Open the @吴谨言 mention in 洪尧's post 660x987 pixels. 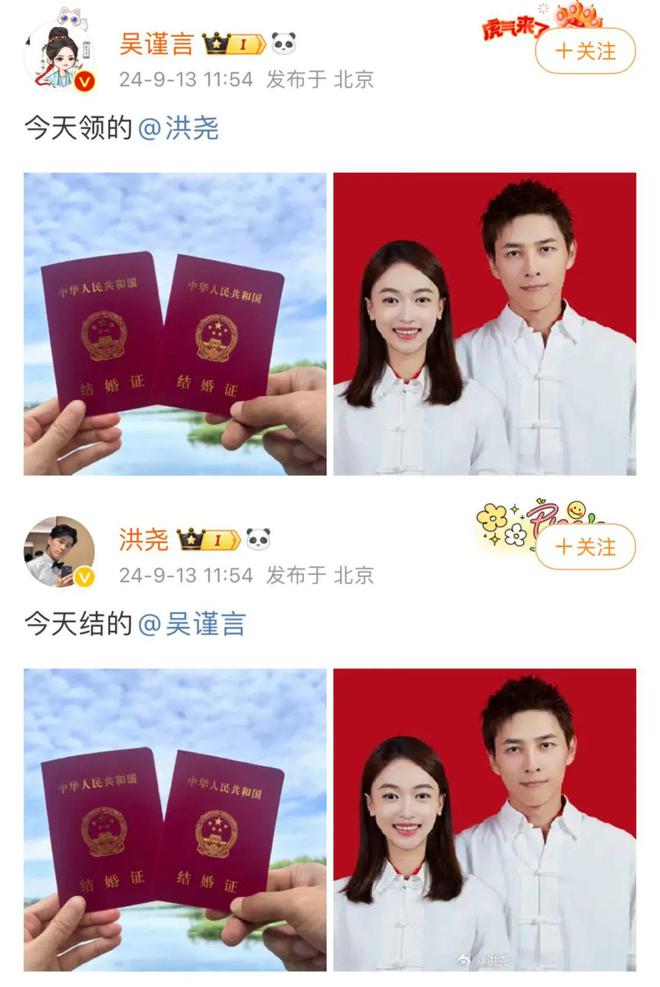(191, 624)
